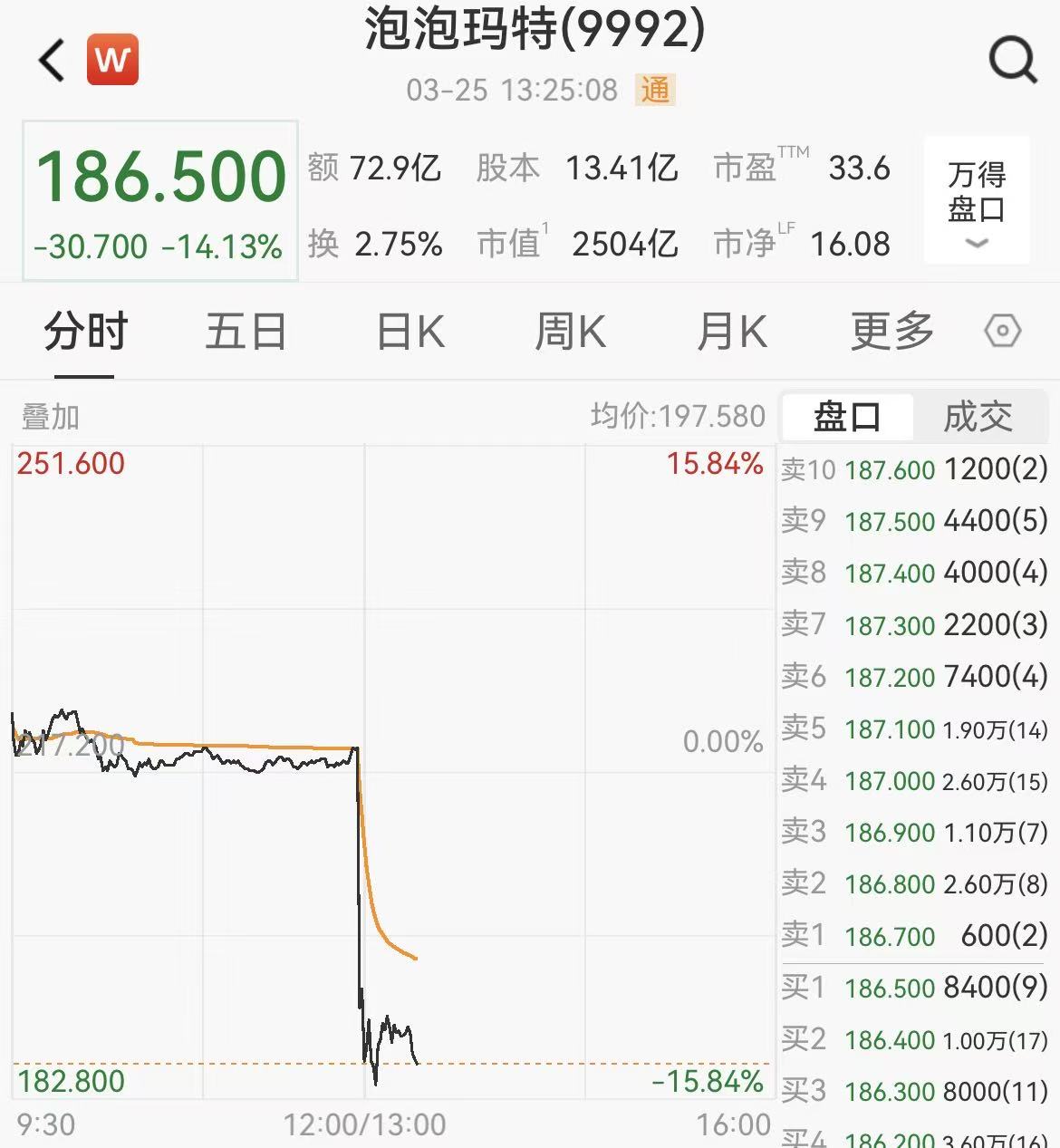Screen dimensions: 1060x1148
Task: Select the 日K chart tab
Action: [410, 332]
